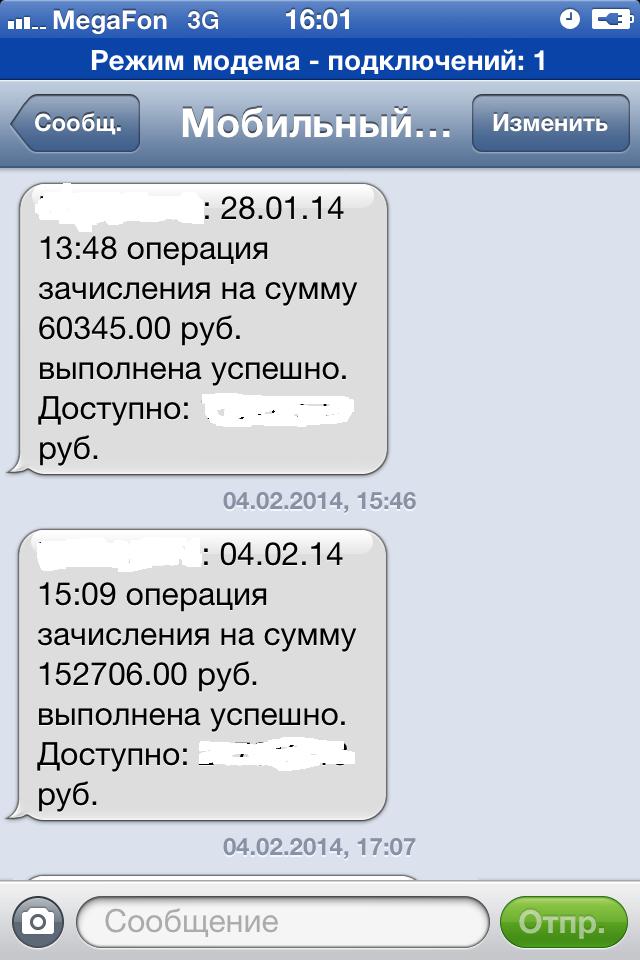Focus the Сообщение text field
The height and width of the screenshot is (960, 640).
(x=282, y=921)
